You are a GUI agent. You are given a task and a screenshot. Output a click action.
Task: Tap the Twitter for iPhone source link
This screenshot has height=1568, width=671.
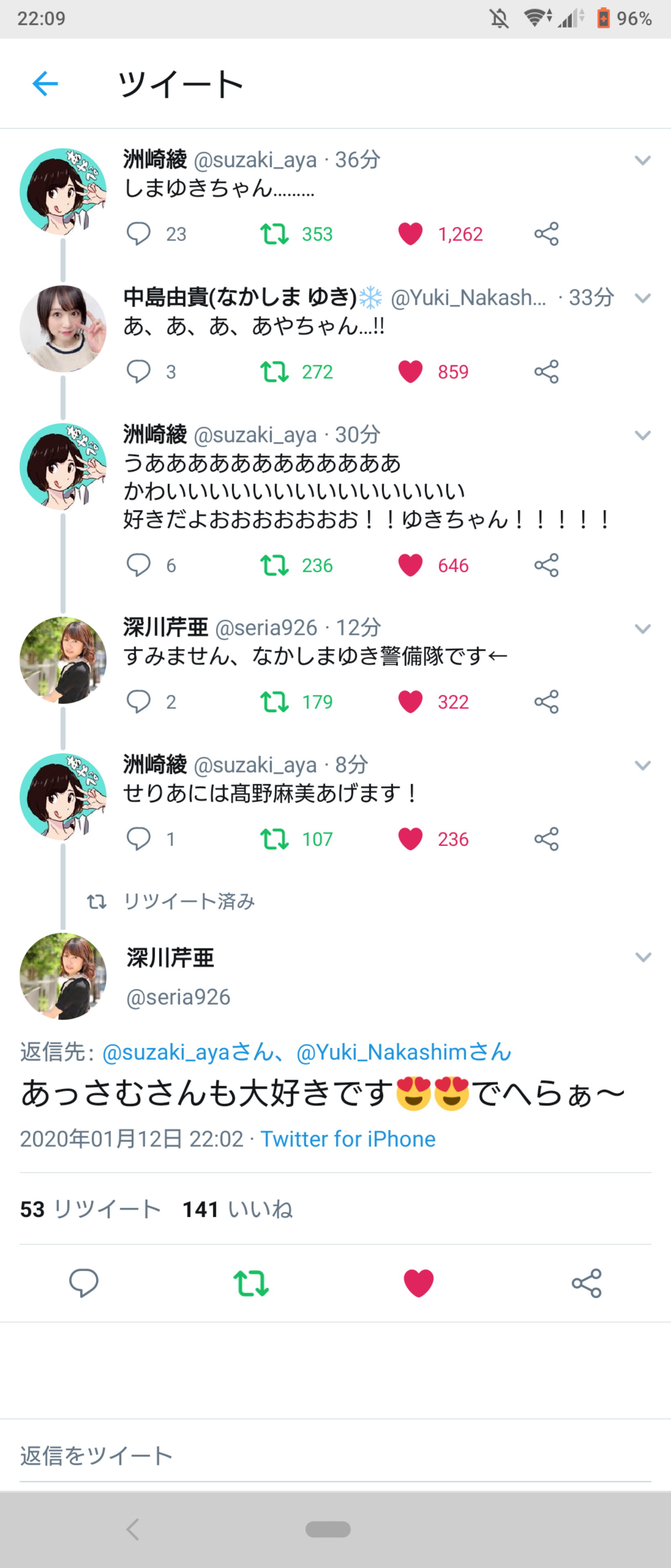pos(348,1139)
